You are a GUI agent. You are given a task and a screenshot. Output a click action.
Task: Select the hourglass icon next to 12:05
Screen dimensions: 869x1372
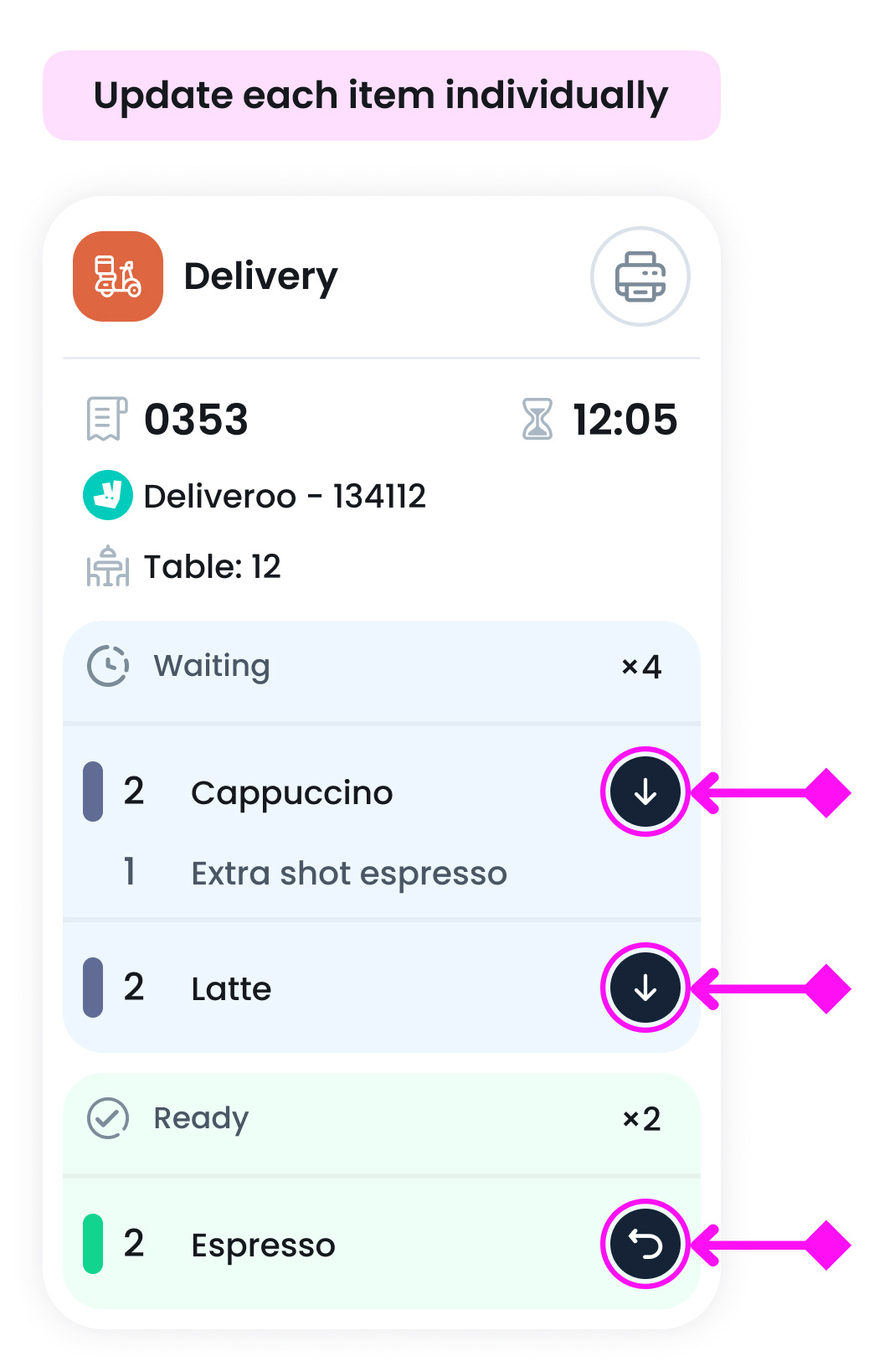pos(538,420)
